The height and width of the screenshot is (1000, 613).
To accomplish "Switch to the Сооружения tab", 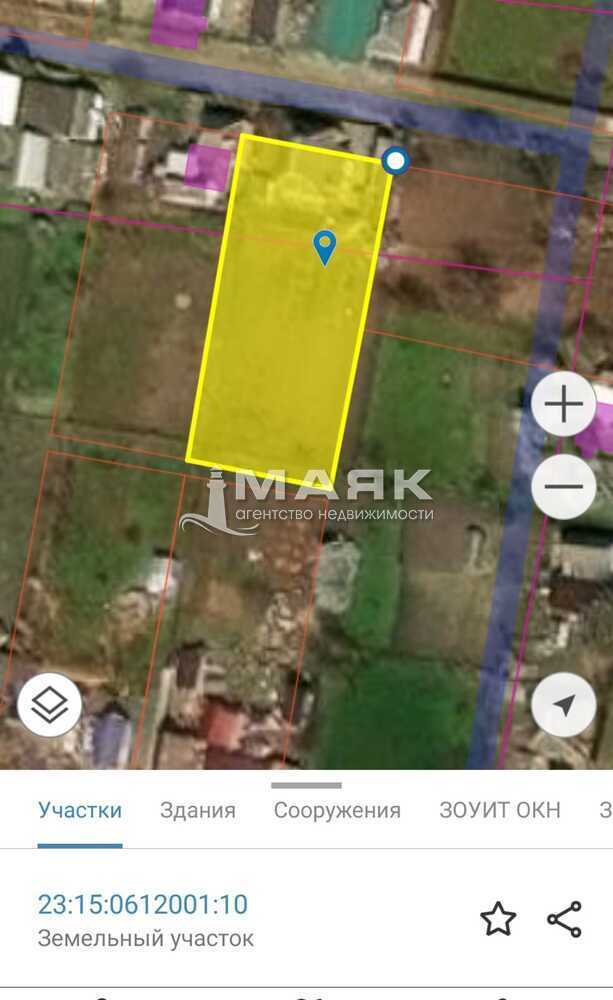I will 337,810.
